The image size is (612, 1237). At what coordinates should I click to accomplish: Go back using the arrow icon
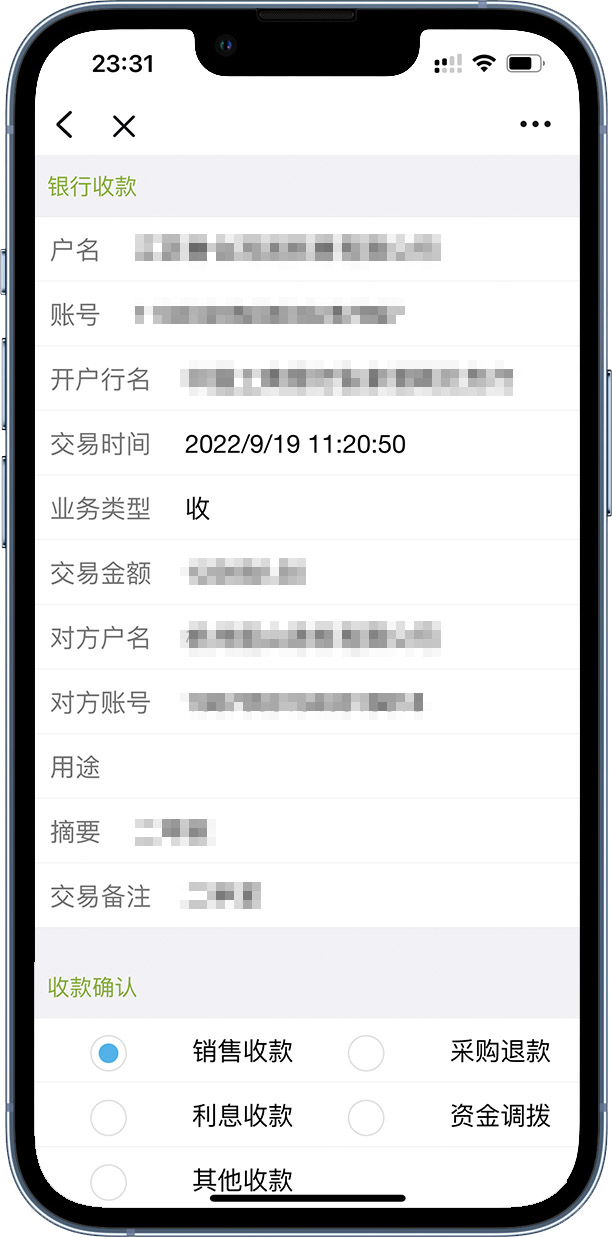65,125
